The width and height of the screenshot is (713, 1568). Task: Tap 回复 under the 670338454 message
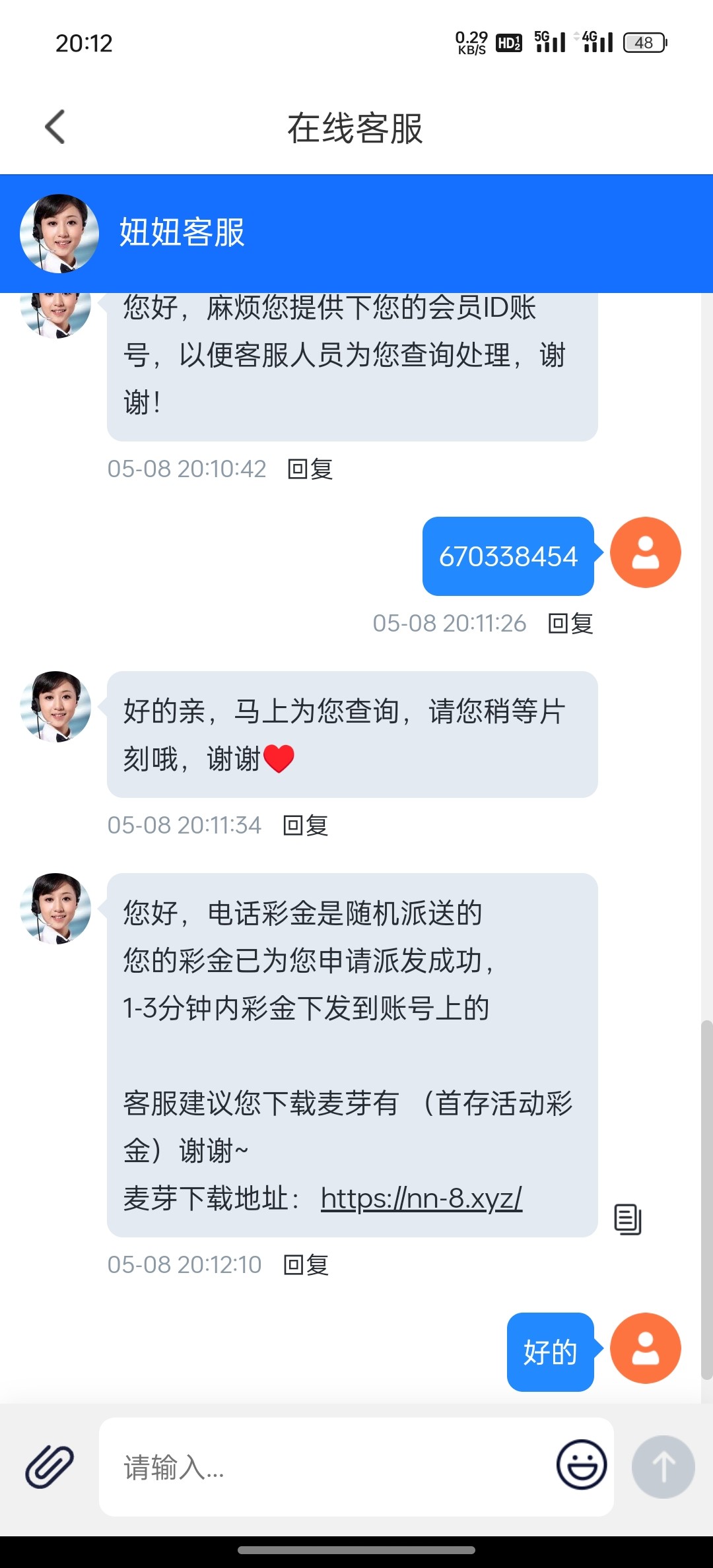click(x=570, y=624)
